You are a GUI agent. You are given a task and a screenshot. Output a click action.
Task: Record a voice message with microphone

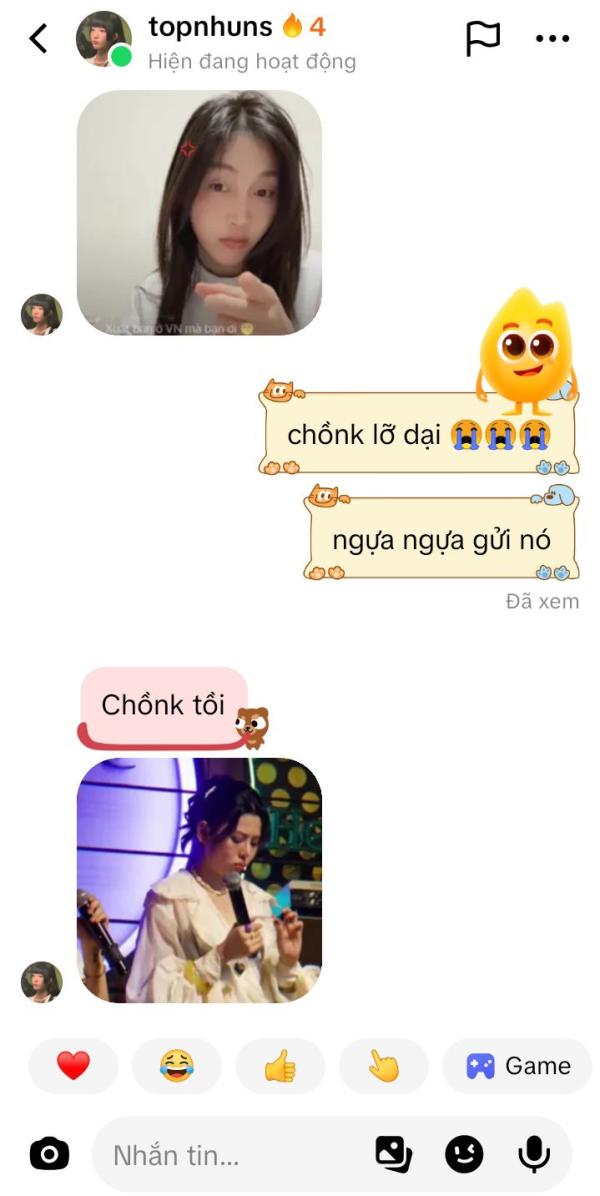pyautogui.click(x=534, y=1154)
